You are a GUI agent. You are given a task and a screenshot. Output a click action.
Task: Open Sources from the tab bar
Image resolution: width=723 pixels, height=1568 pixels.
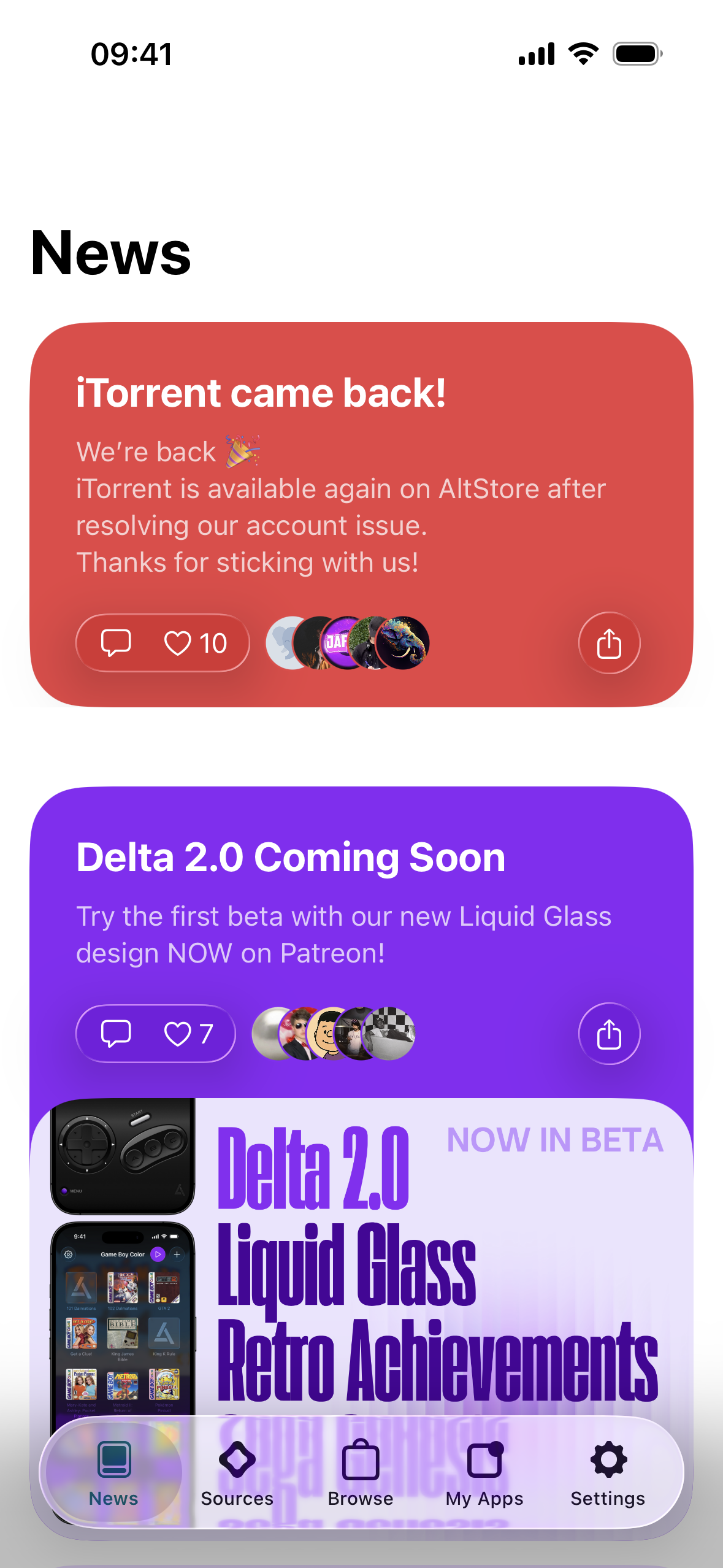237,1472
